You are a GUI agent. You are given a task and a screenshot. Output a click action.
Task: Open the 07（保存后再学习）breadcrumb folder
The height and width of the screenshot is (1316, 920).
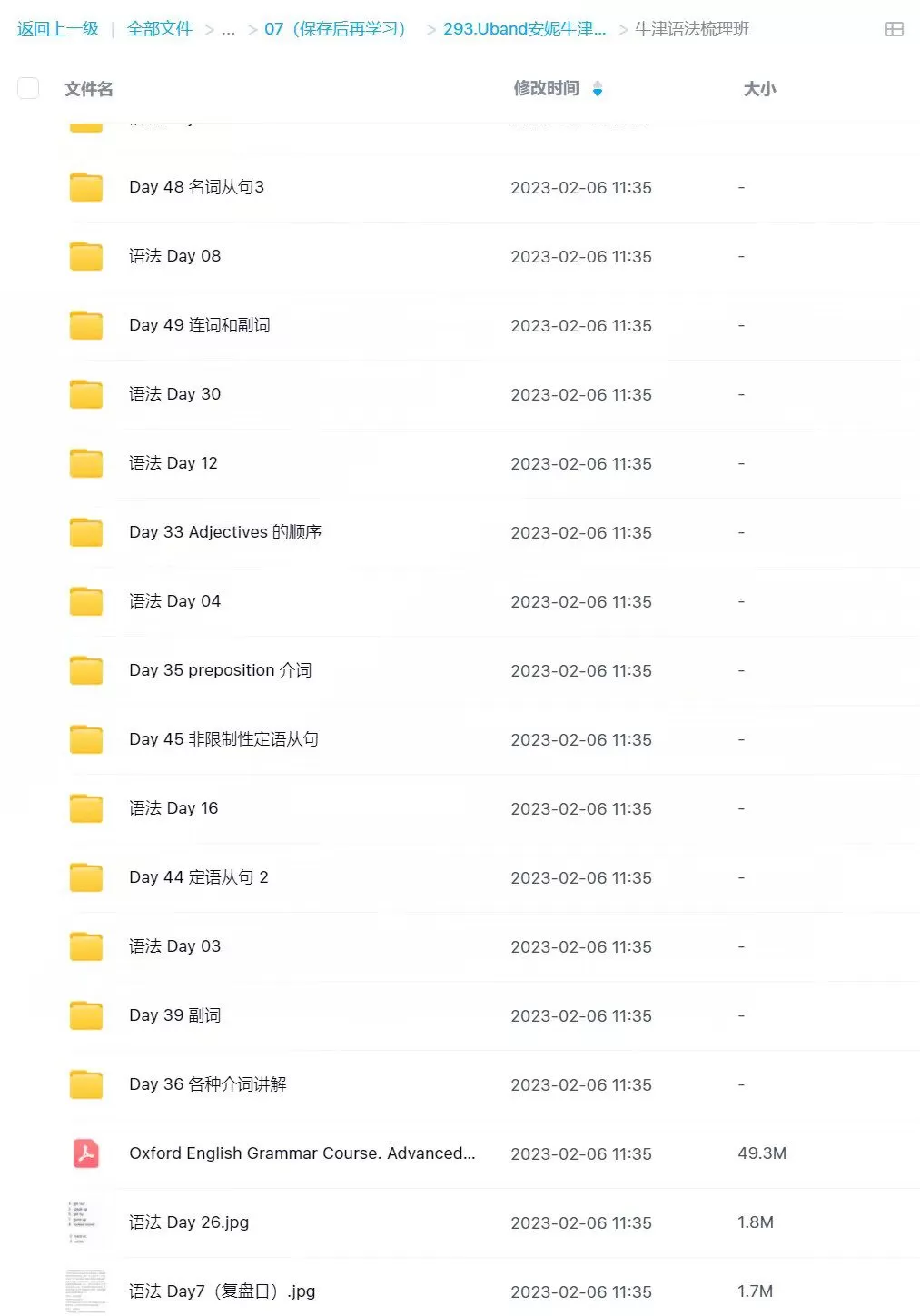pos(335,29)
